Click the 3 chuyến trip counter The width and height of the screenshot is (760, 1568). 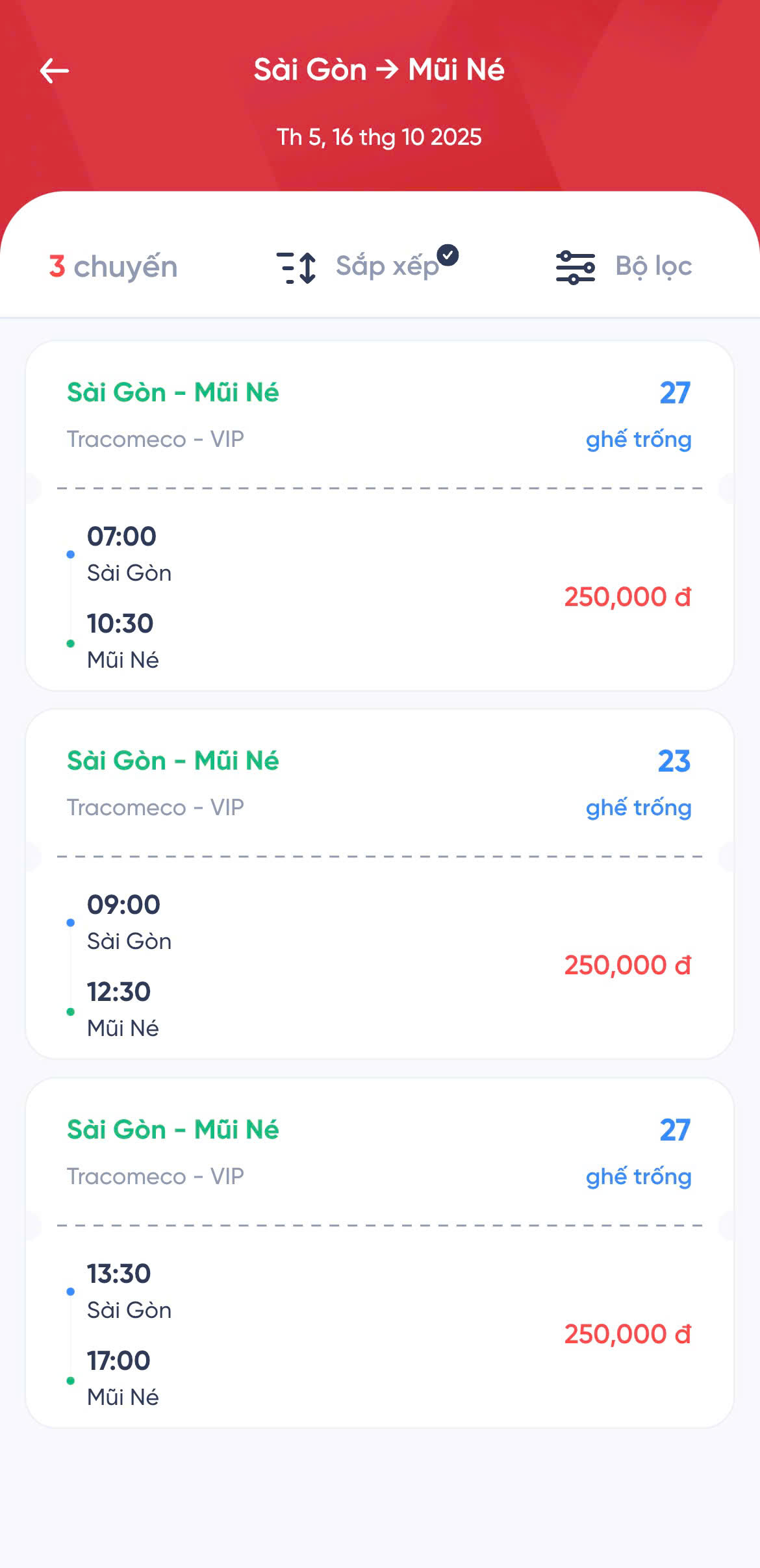click(x=113, y=266)
